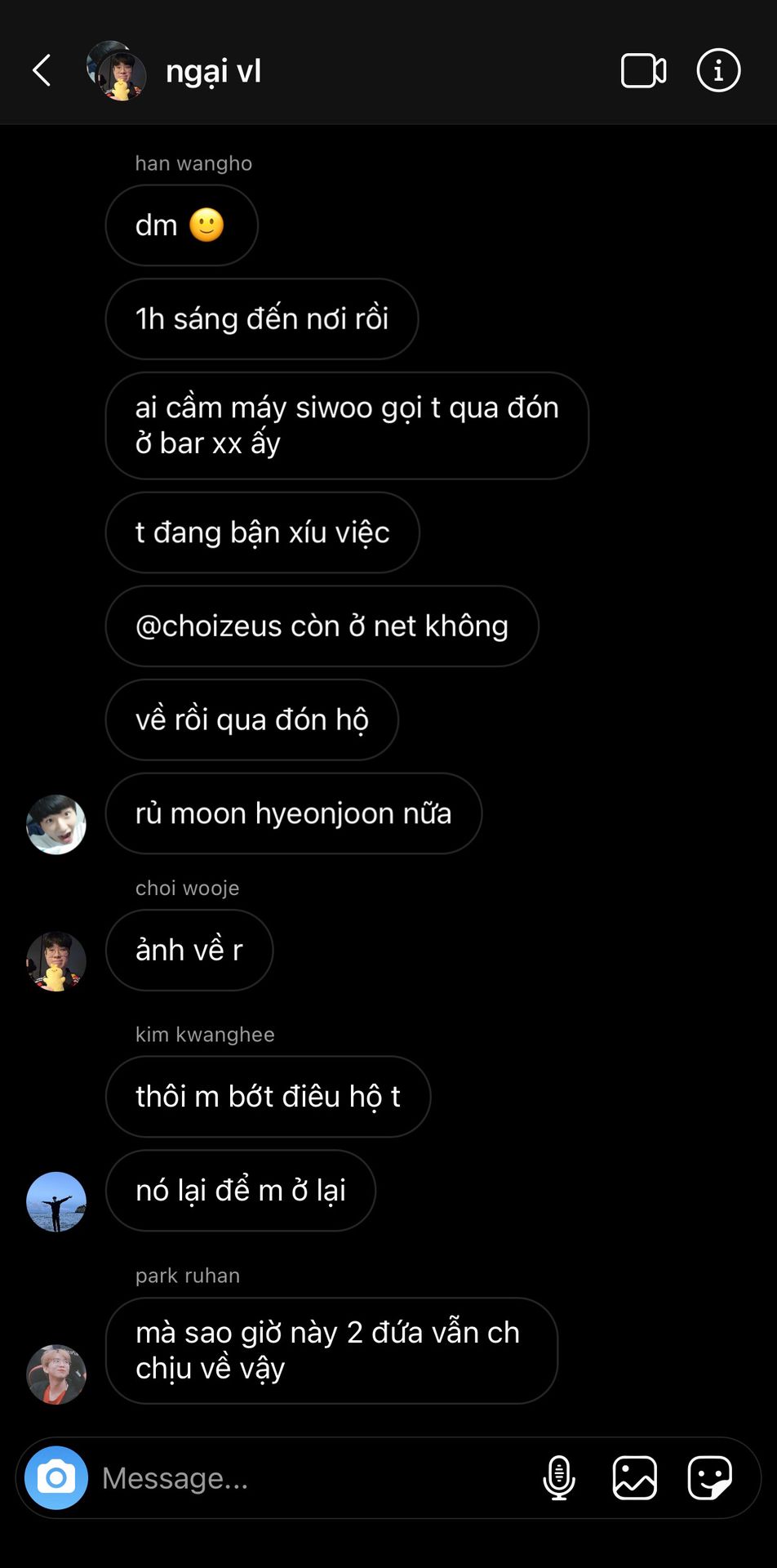Screen dimensions: 777x1568
Task: Open the chat info button
Action: click(718, 71)
